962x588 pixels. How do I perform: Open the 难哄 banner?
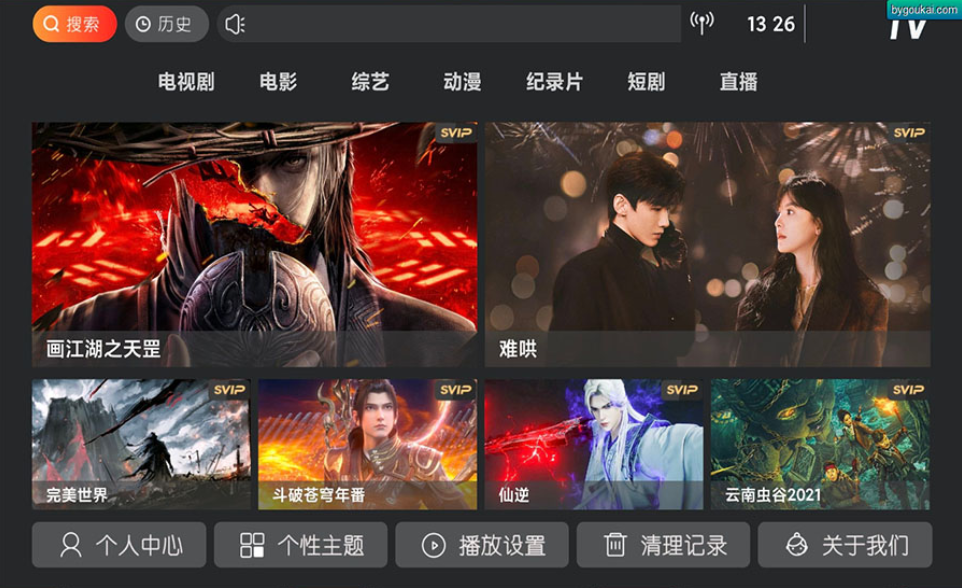tap(707, 244)
